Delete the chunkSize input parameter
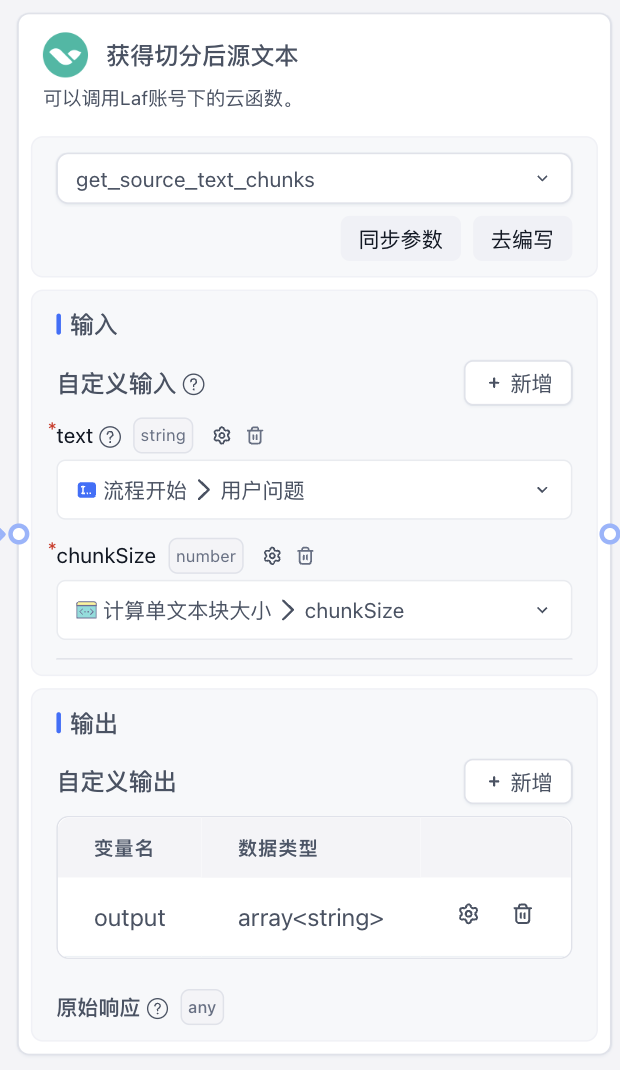Viewport: 620px width, 1070px height. 306,556
